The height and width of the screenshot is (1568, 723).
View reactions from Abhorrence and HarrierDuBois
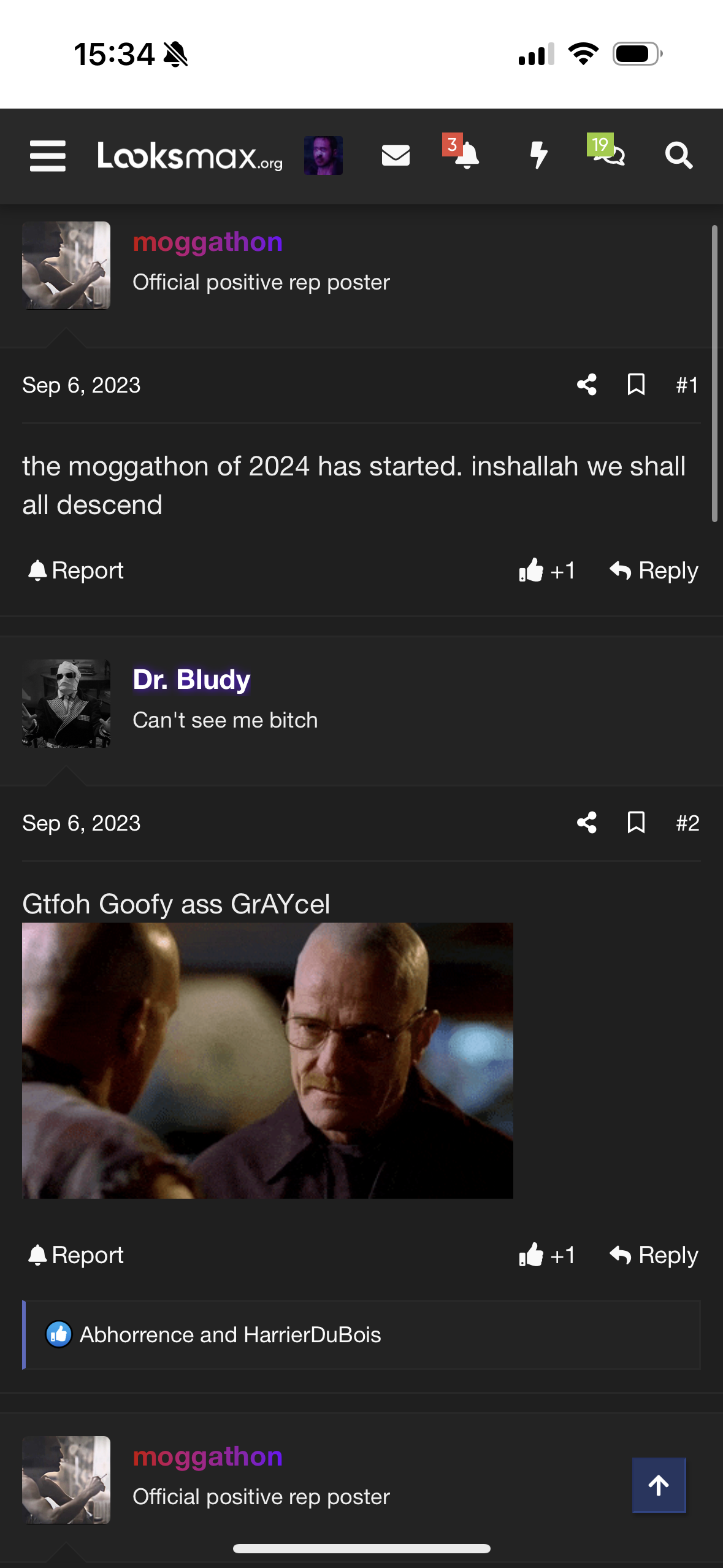(x=230, y=1335)
